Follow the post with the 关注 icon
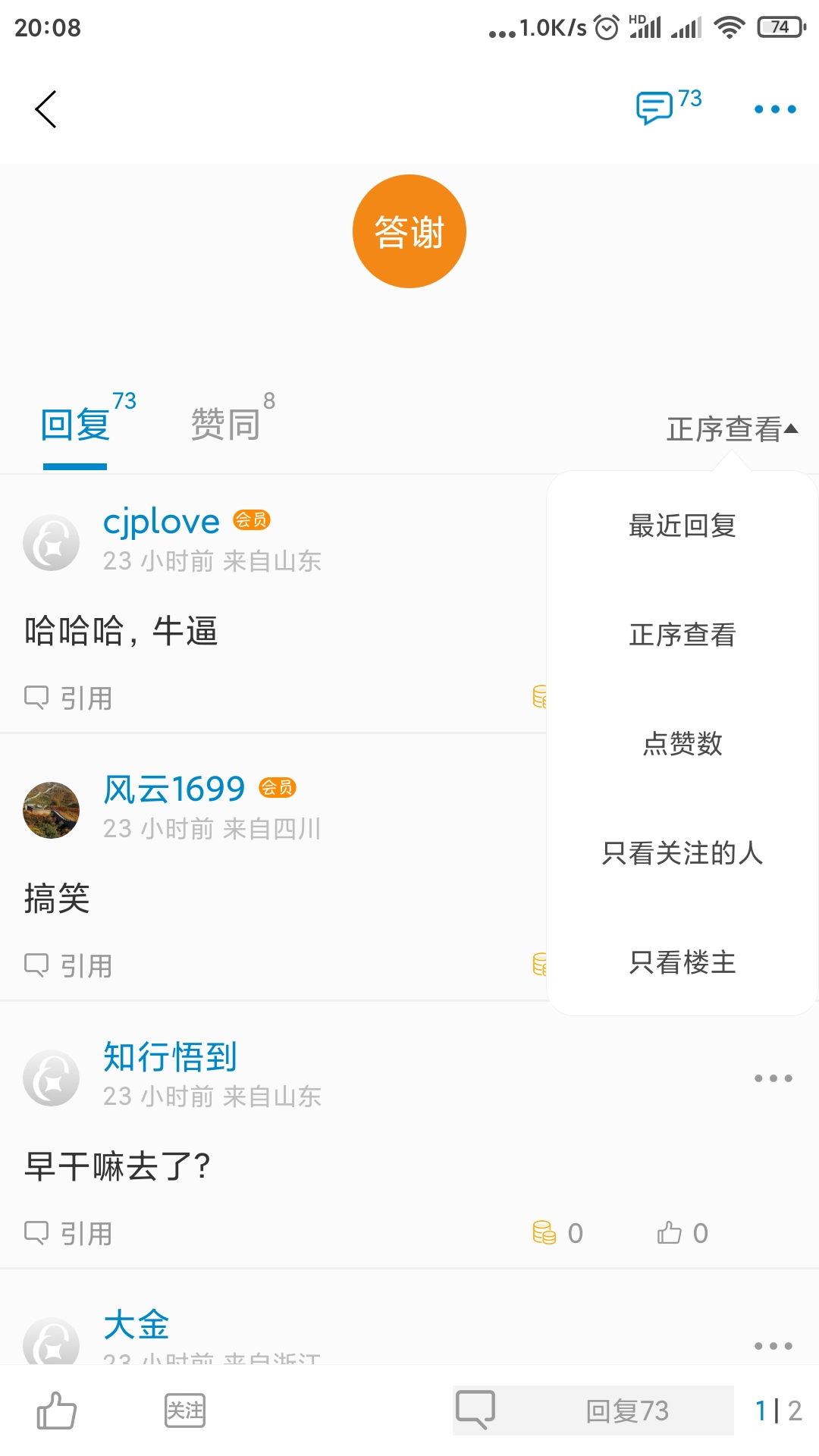This screenshot has width=819, height=1456. point(185,1410)
